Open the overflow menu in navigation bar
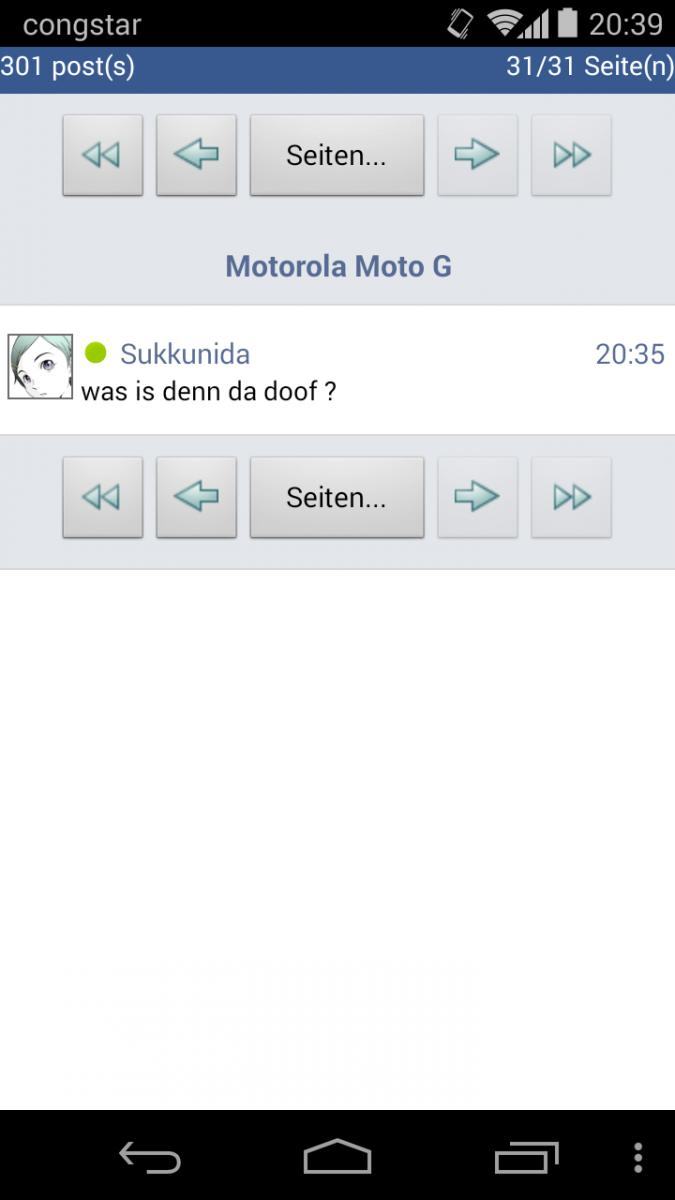 [x=638, y=1158]
